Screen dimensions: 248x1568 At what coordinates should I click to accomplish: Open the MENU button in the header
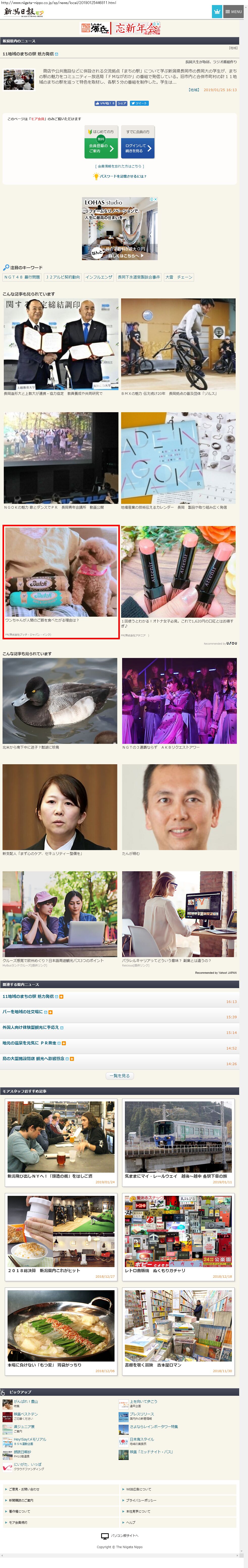point(233,12)
